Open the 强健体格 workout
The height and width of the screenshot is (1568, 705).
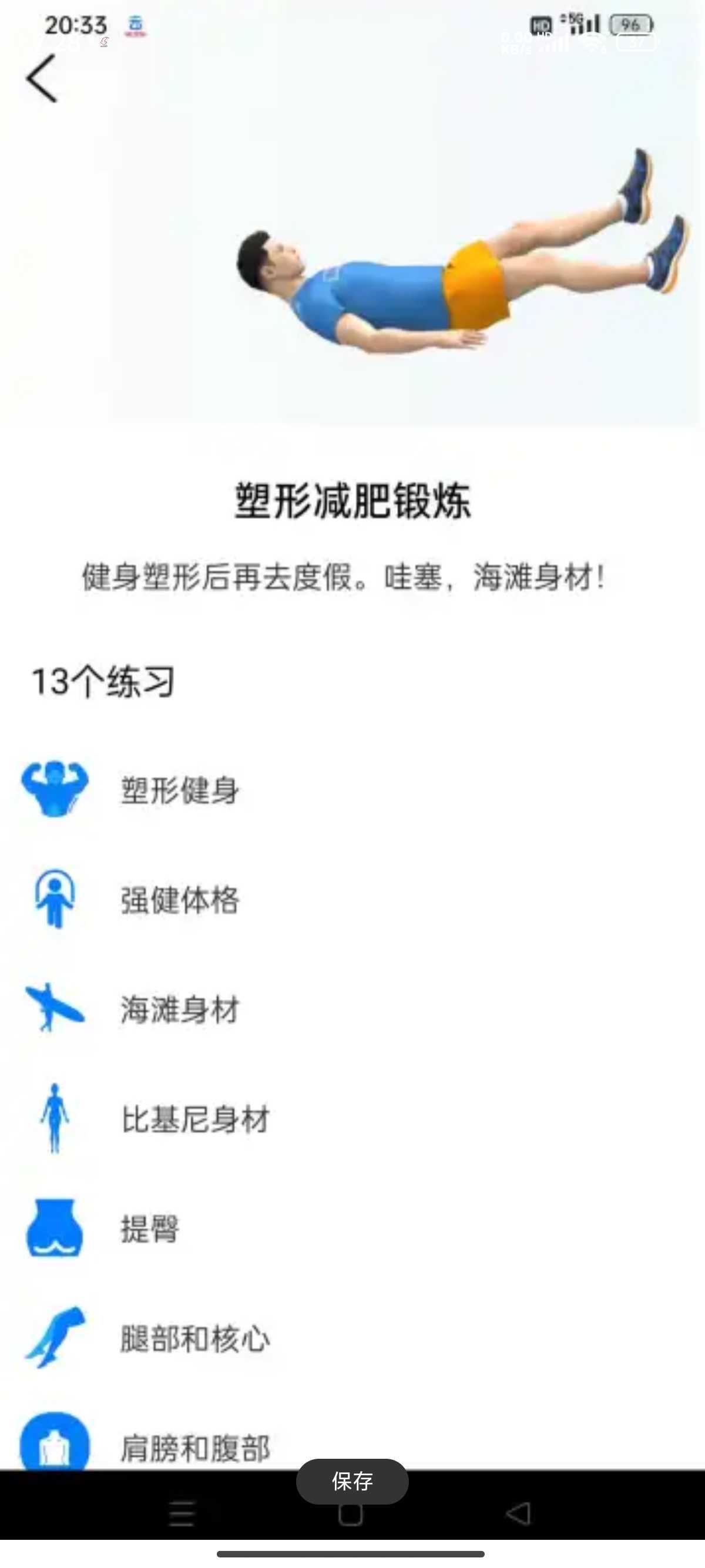point(179,900)
